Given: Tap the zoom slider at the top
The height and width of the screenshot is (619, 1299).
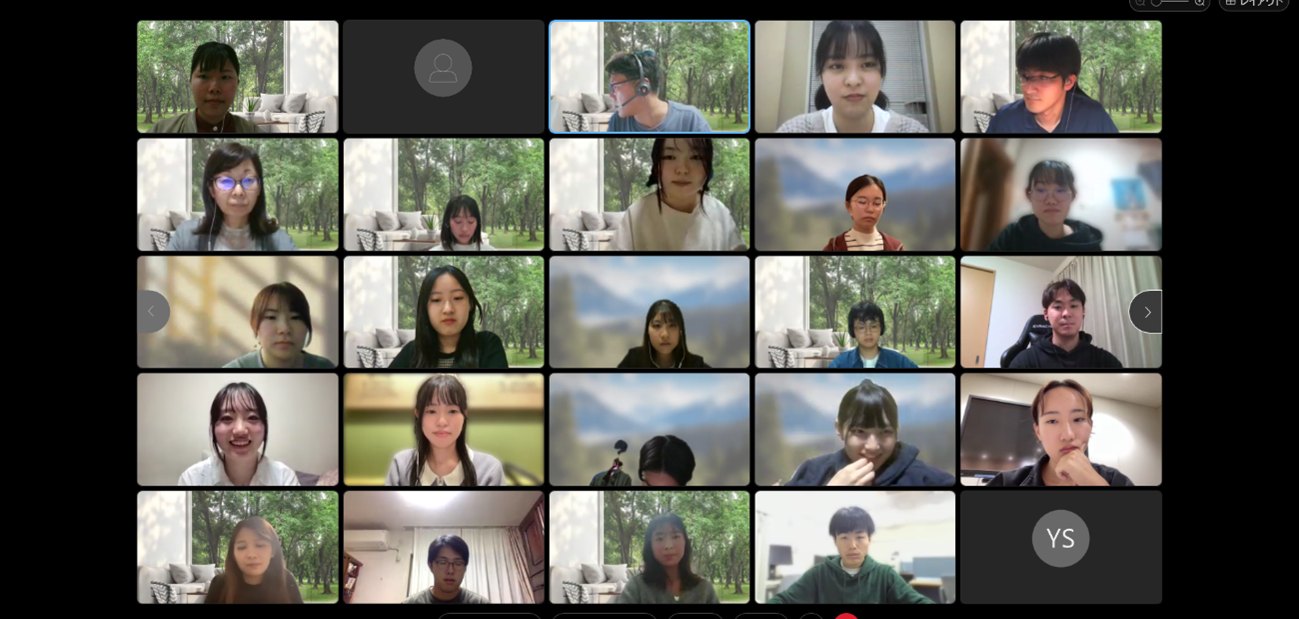Looking at the screenshot, I should [1170, 2].
